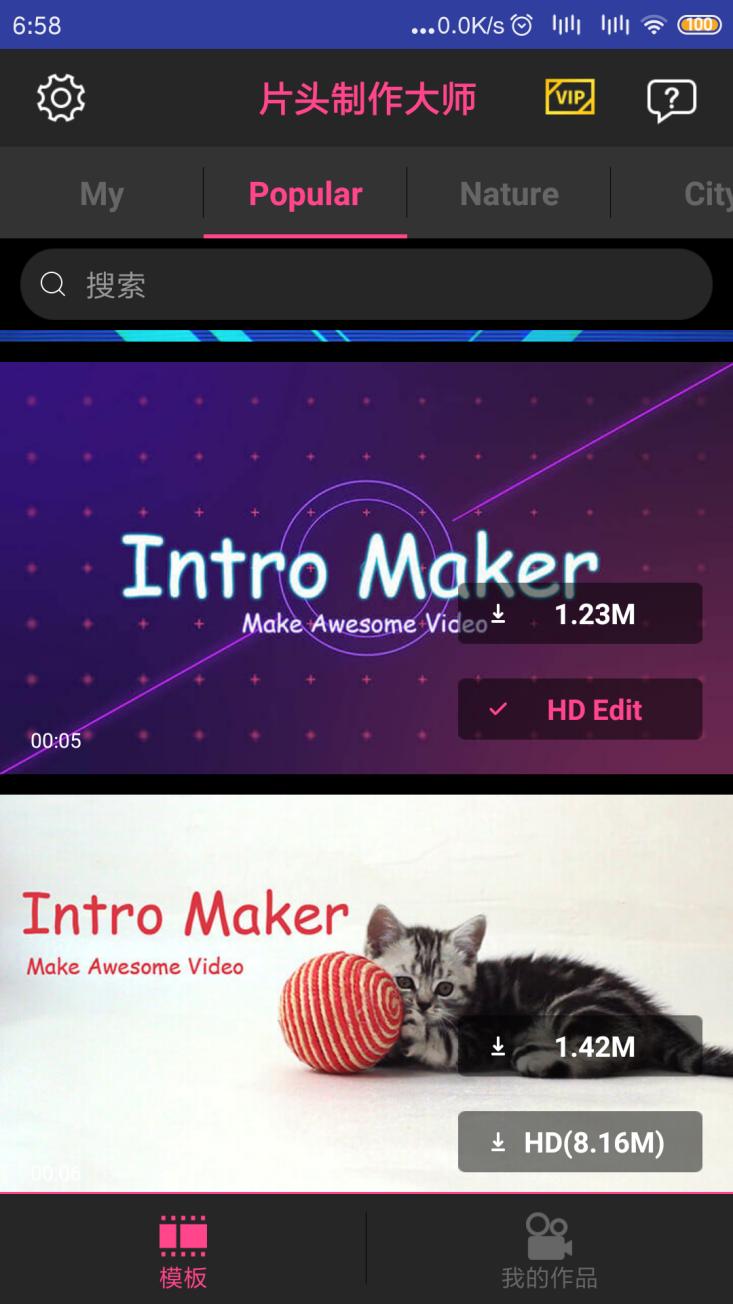
Task: Open the help question icon
Action: (x=671, y=99)
